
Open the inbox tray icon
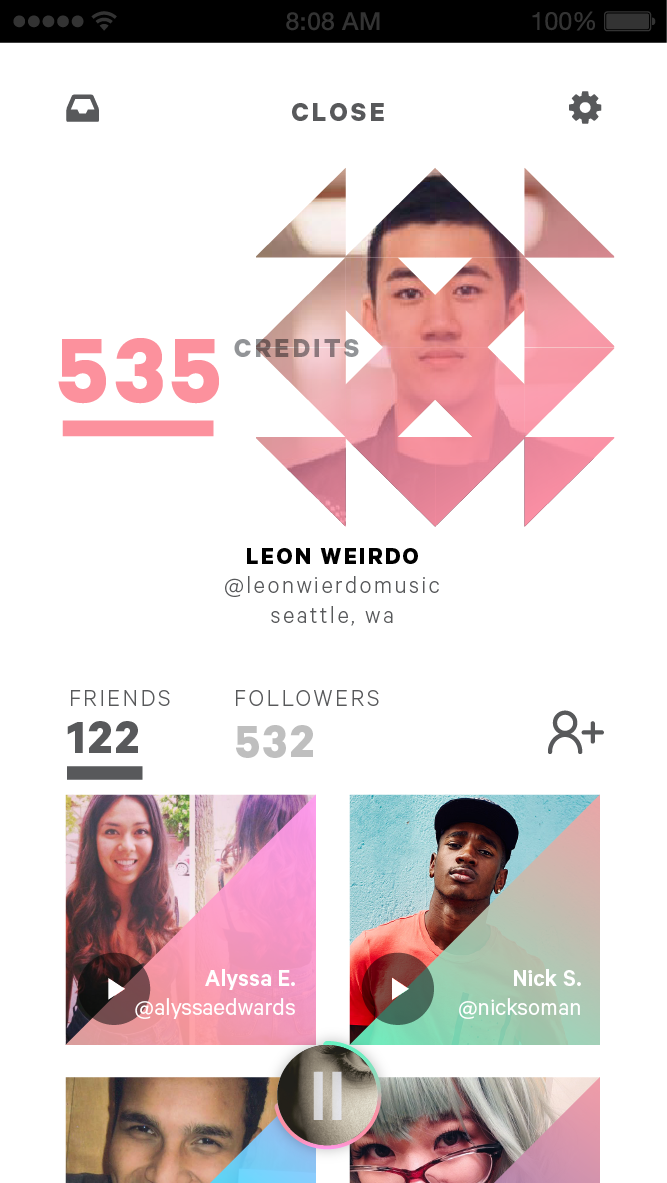[x=83, y=109]
